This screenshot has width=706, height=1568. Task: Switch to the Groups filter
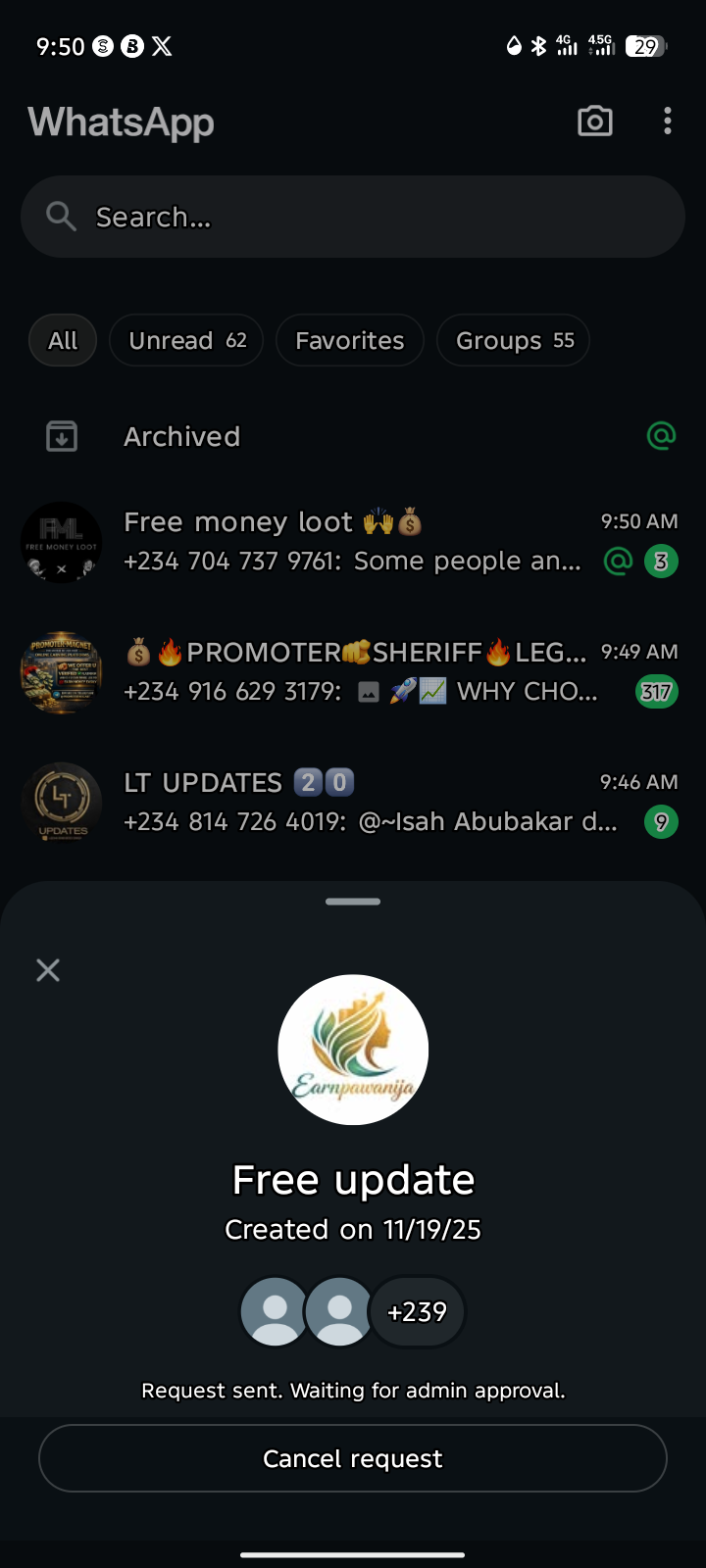[513, 340]
